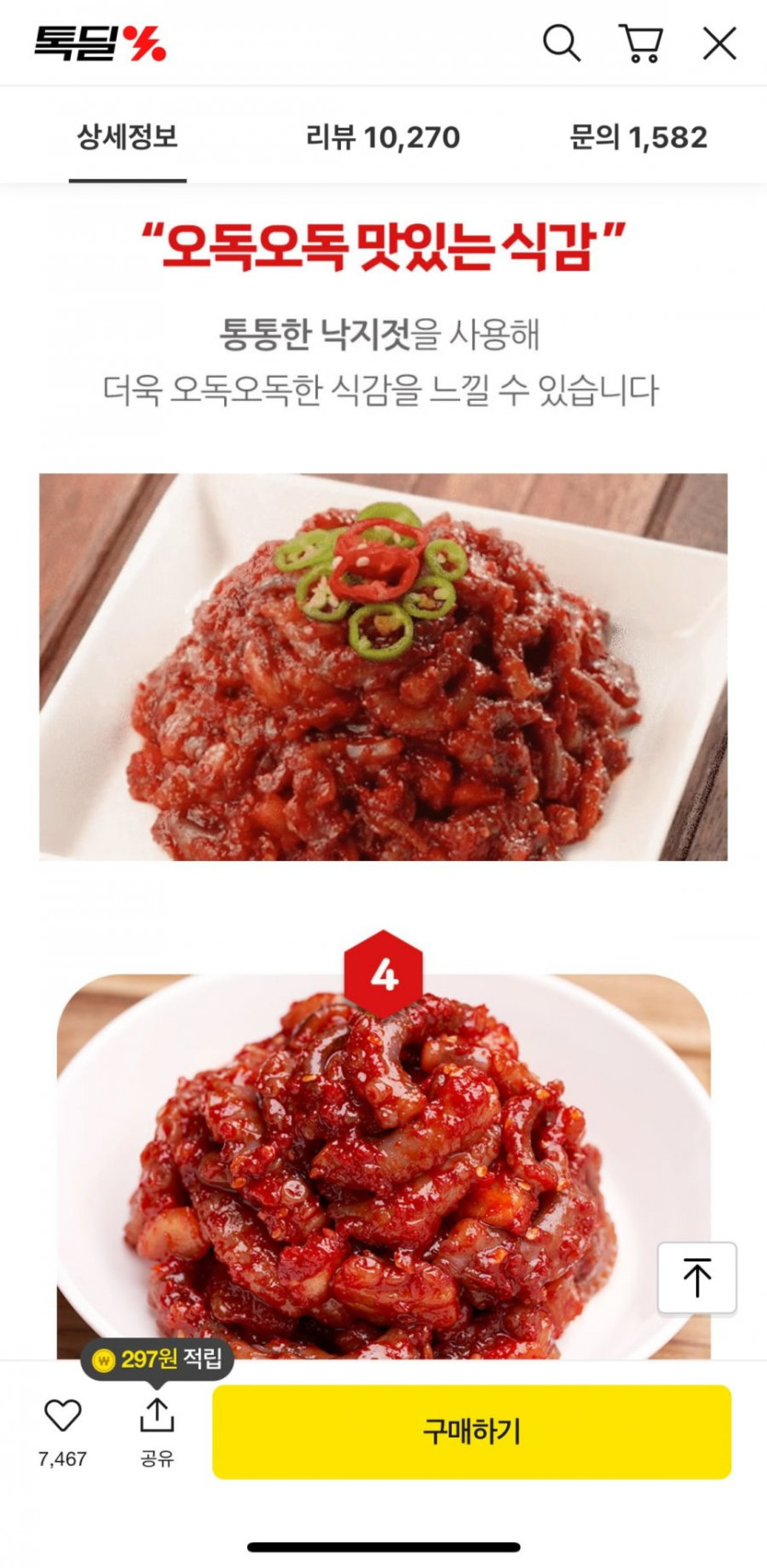The width and height of the screenshot is (767, 1568).
Task: Go to the 톡딜 logo home
Action: click(x=100, y=43)
